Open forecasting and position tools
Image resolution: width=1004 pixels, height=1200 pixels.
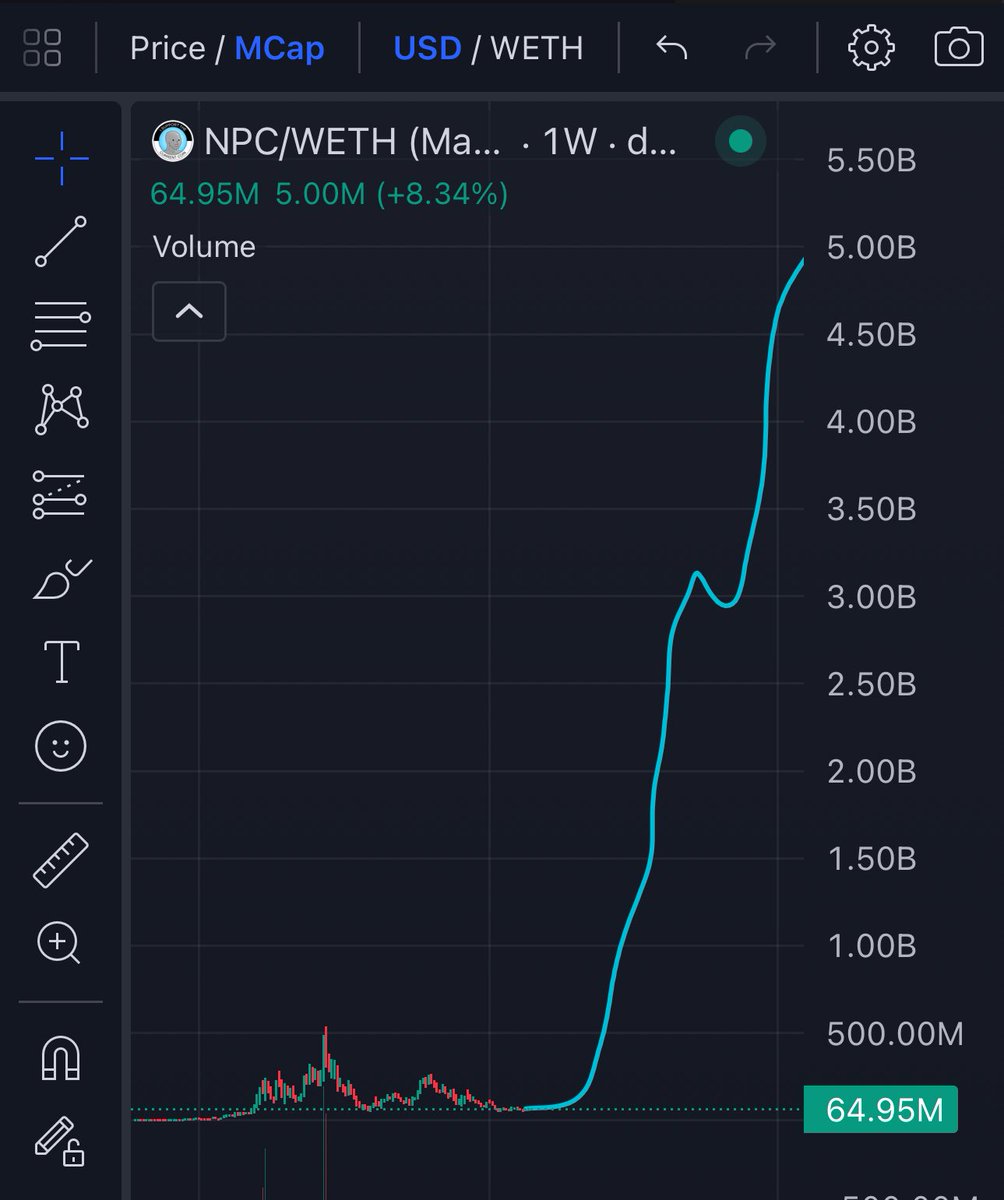[x=61, y=494]
